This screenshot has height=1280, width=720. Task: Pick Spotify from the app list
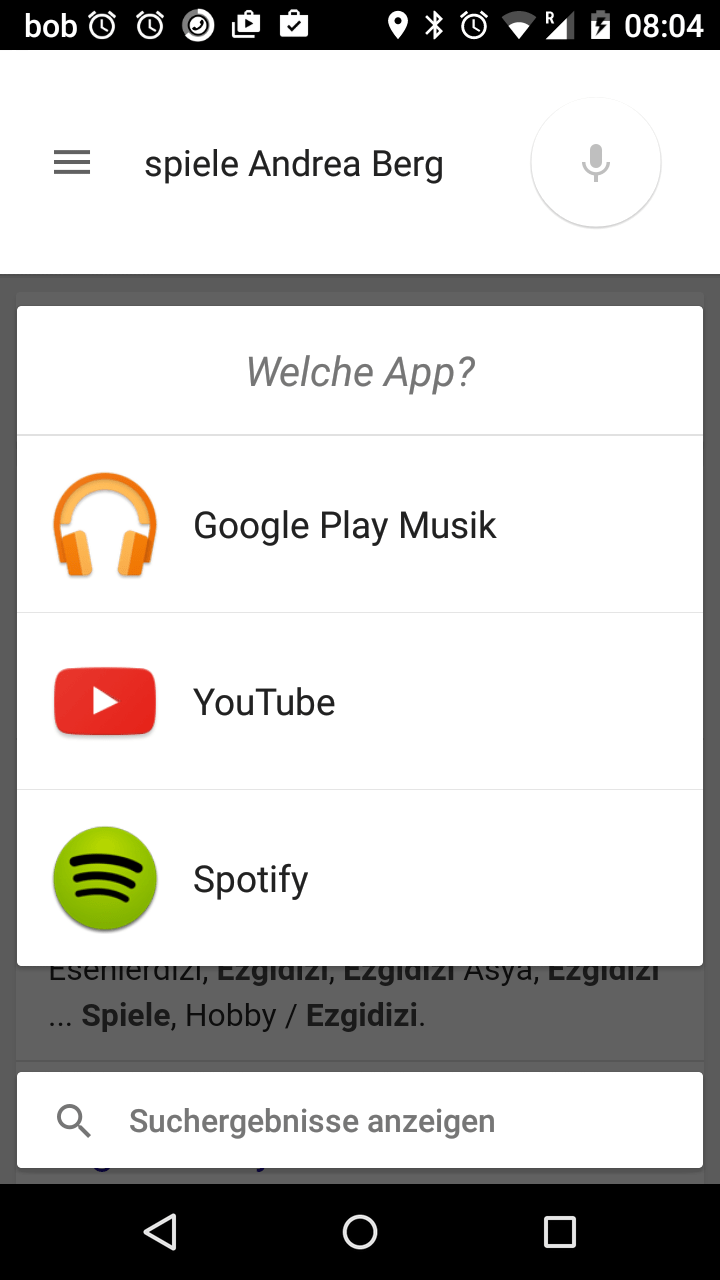(360, 879)
